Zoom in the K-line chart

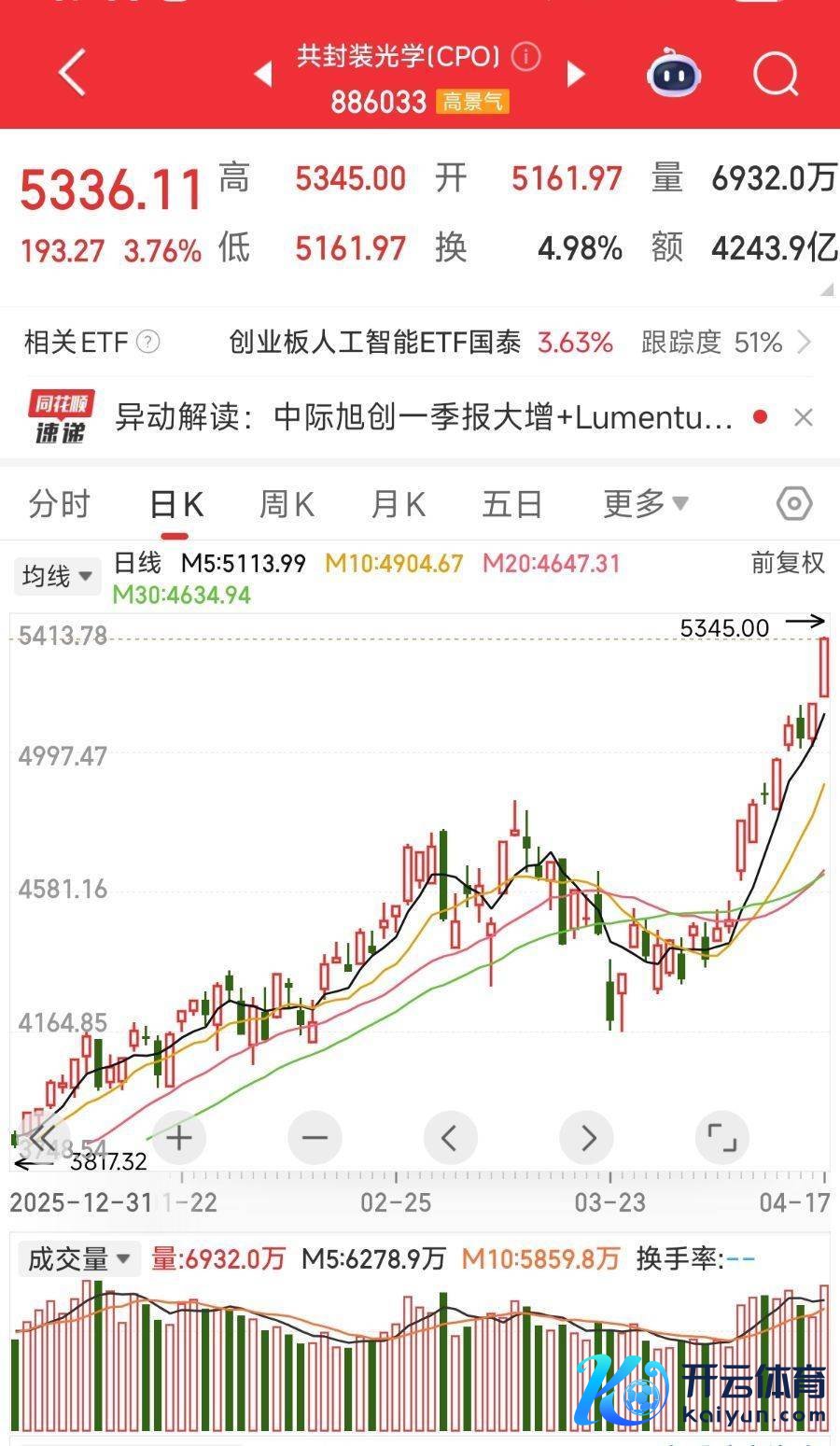[x=179, y=1137]
